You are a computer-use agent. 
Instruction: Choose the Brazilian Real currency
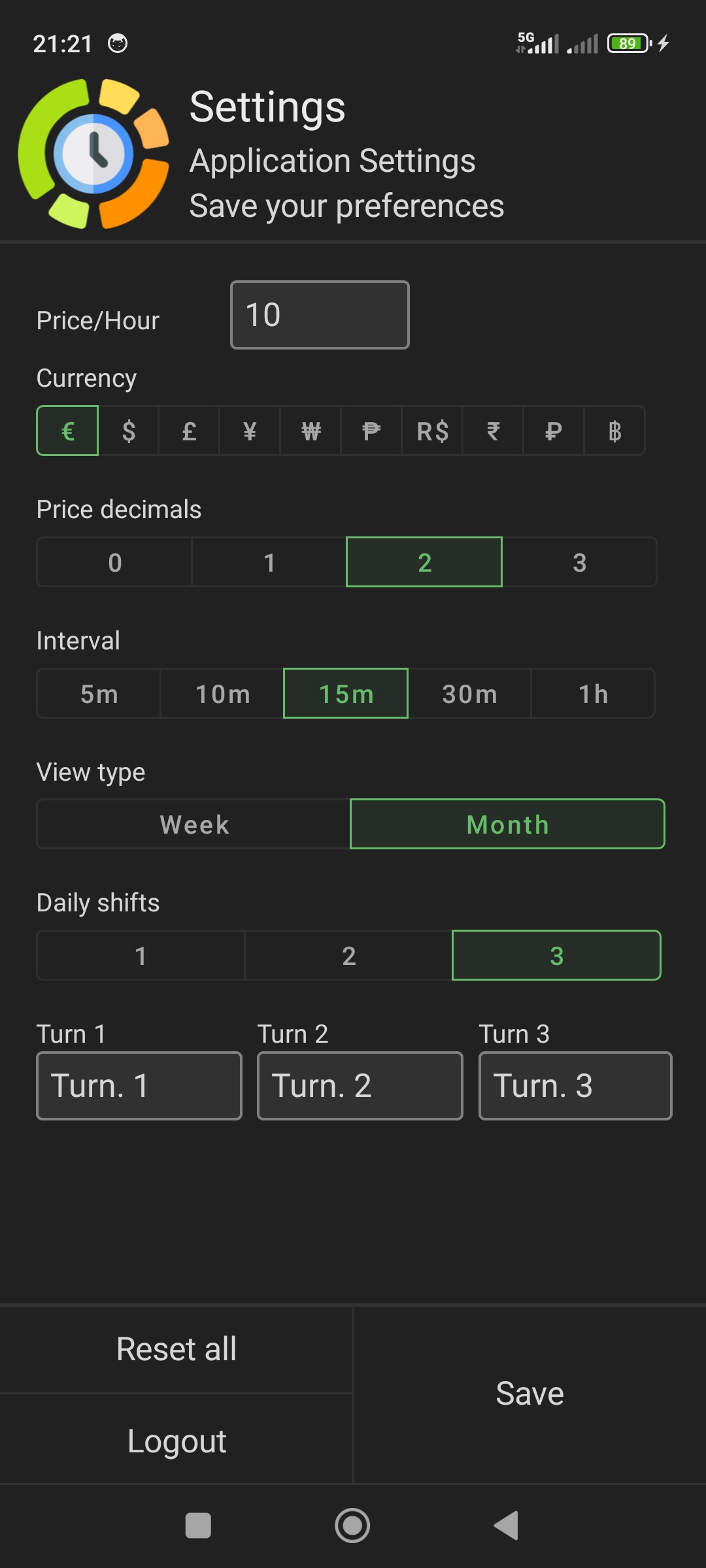pos(431,430)
